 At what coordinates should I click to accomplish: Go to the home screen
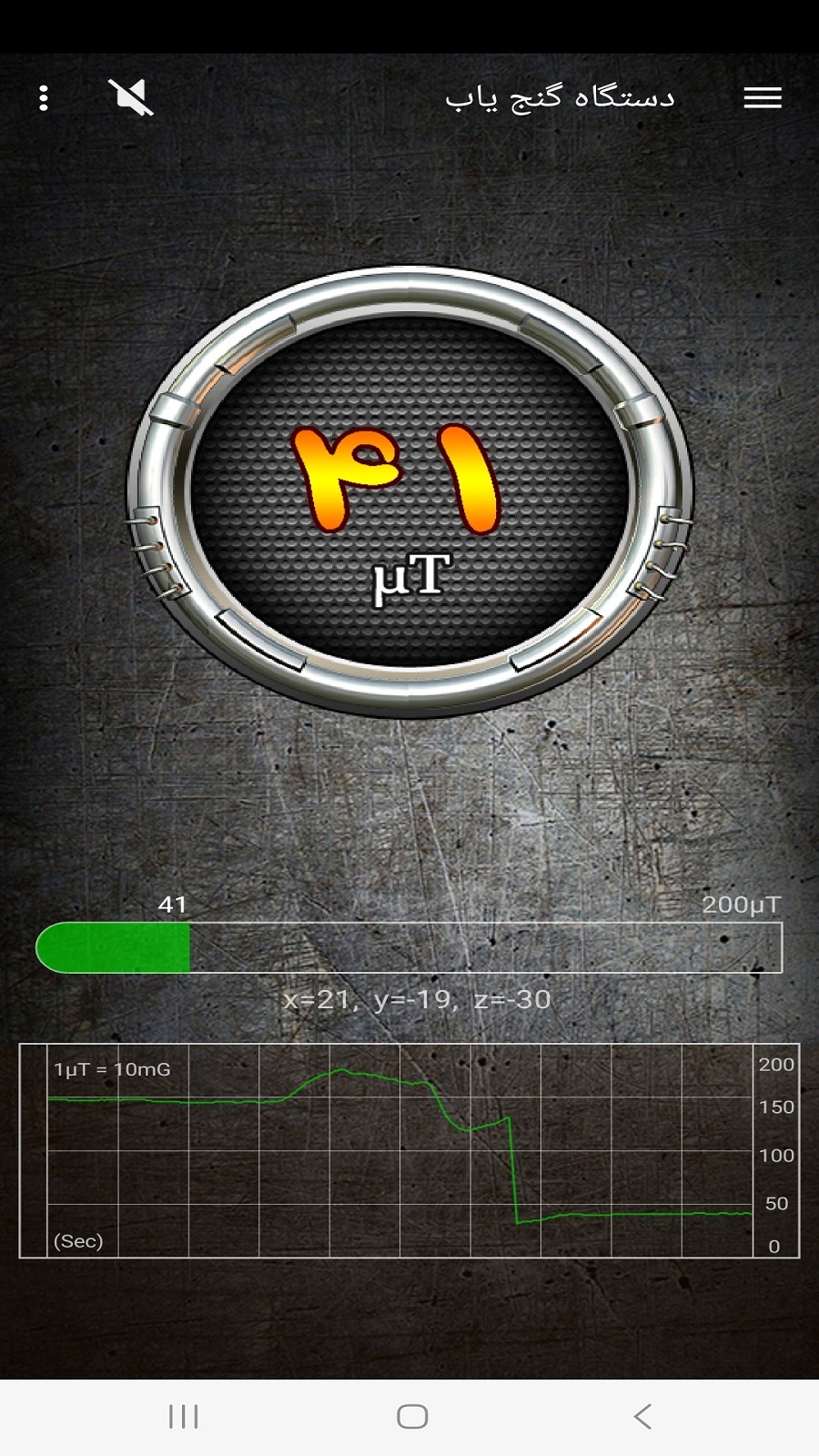pos(412,1416)
